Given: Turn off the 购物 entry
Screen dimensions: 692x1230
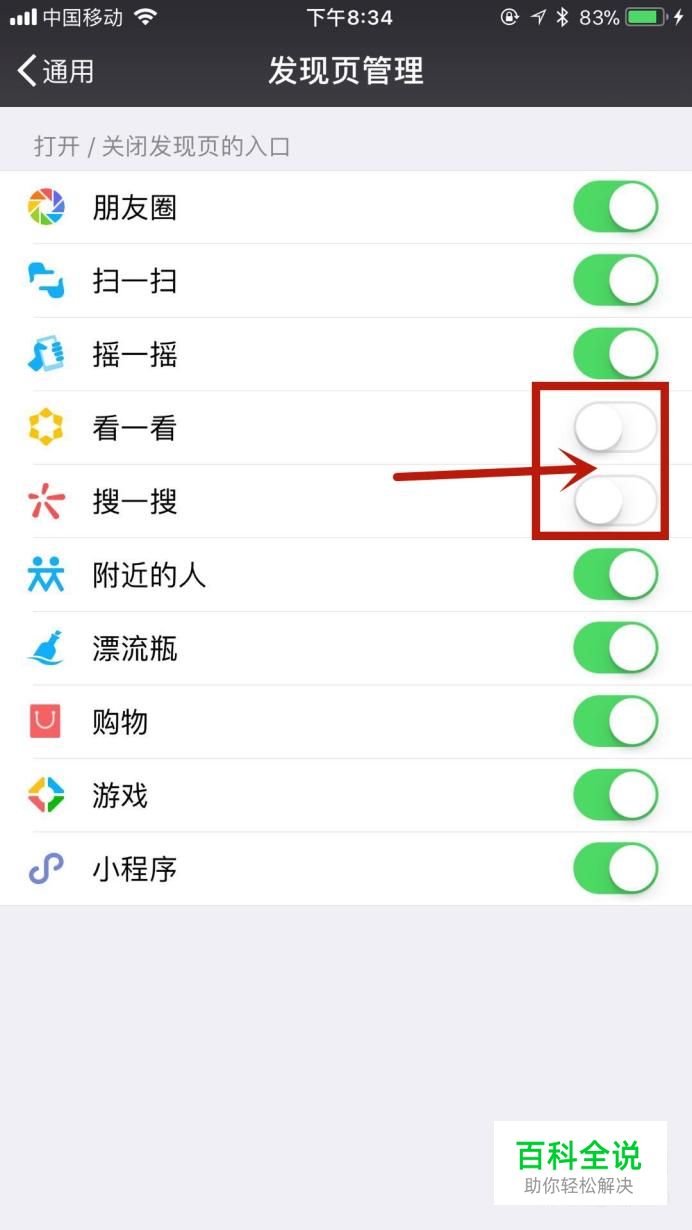Looking at the screenshot, I should pos(616,722).
